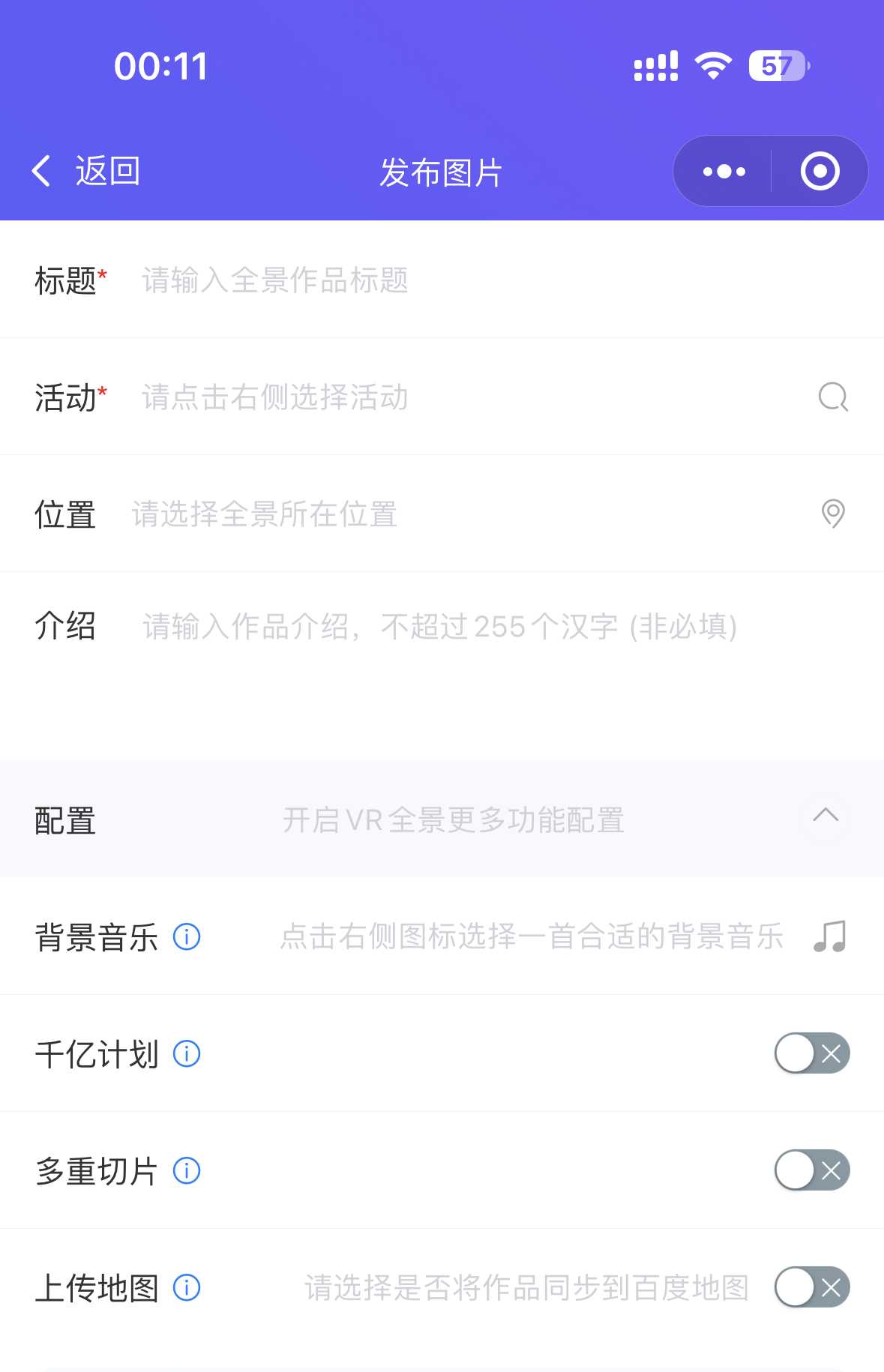Tap the search icon to select 活动
Image resolution: width=884 pixels, height=1372 pixels.
(833, 397)
